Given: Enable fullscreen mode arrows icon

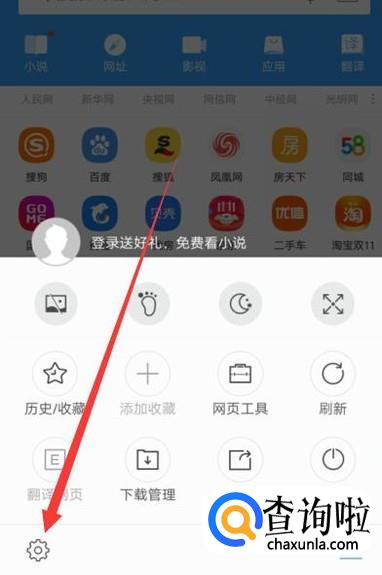Looking at the screenshot, I should pos(333,303).
